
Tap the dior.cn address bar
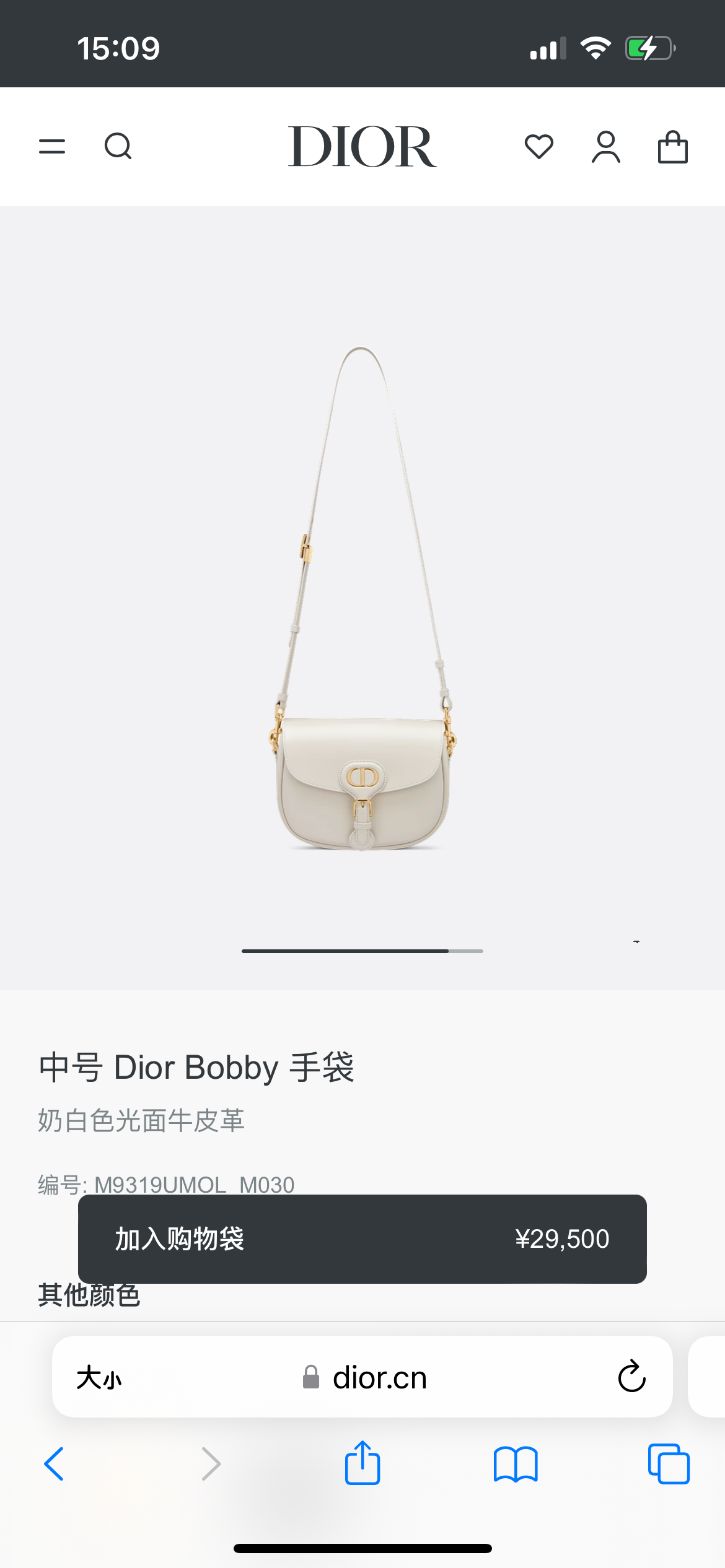coord(378,1378)
